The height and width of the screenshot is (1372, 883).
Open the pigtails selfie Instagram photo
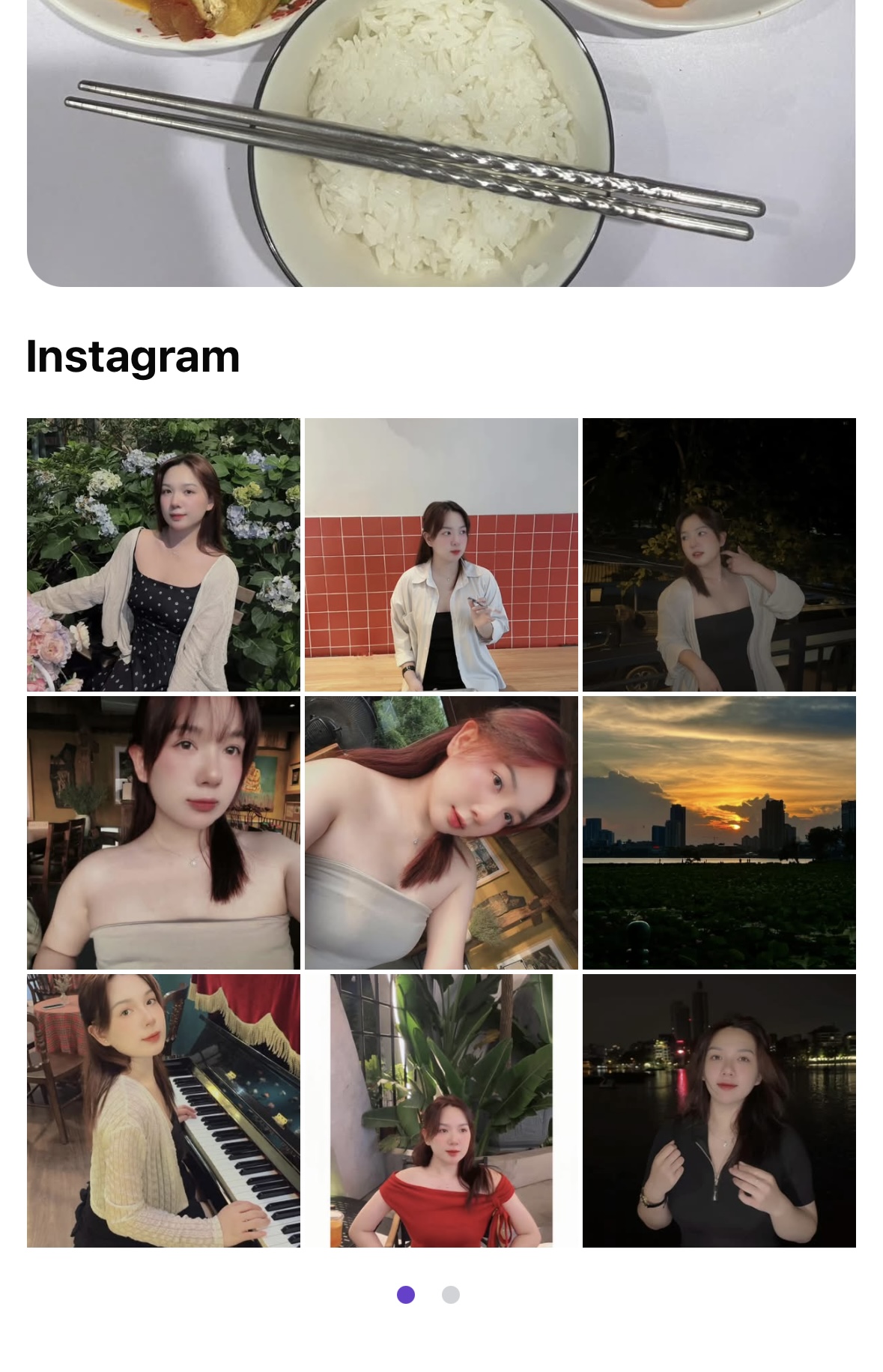[163, 832]
